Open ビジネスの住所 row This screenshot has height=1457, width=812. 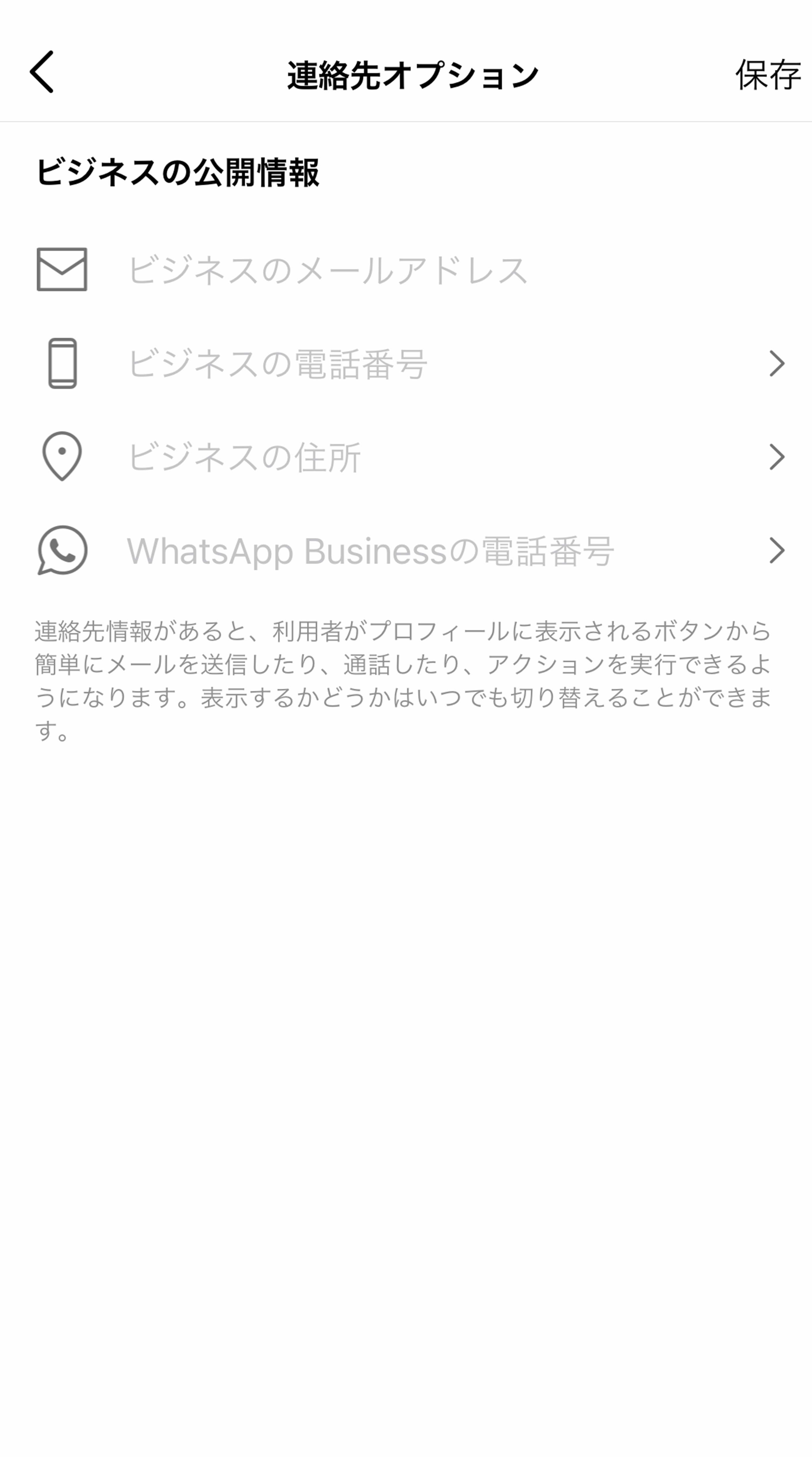pos(406,457)
